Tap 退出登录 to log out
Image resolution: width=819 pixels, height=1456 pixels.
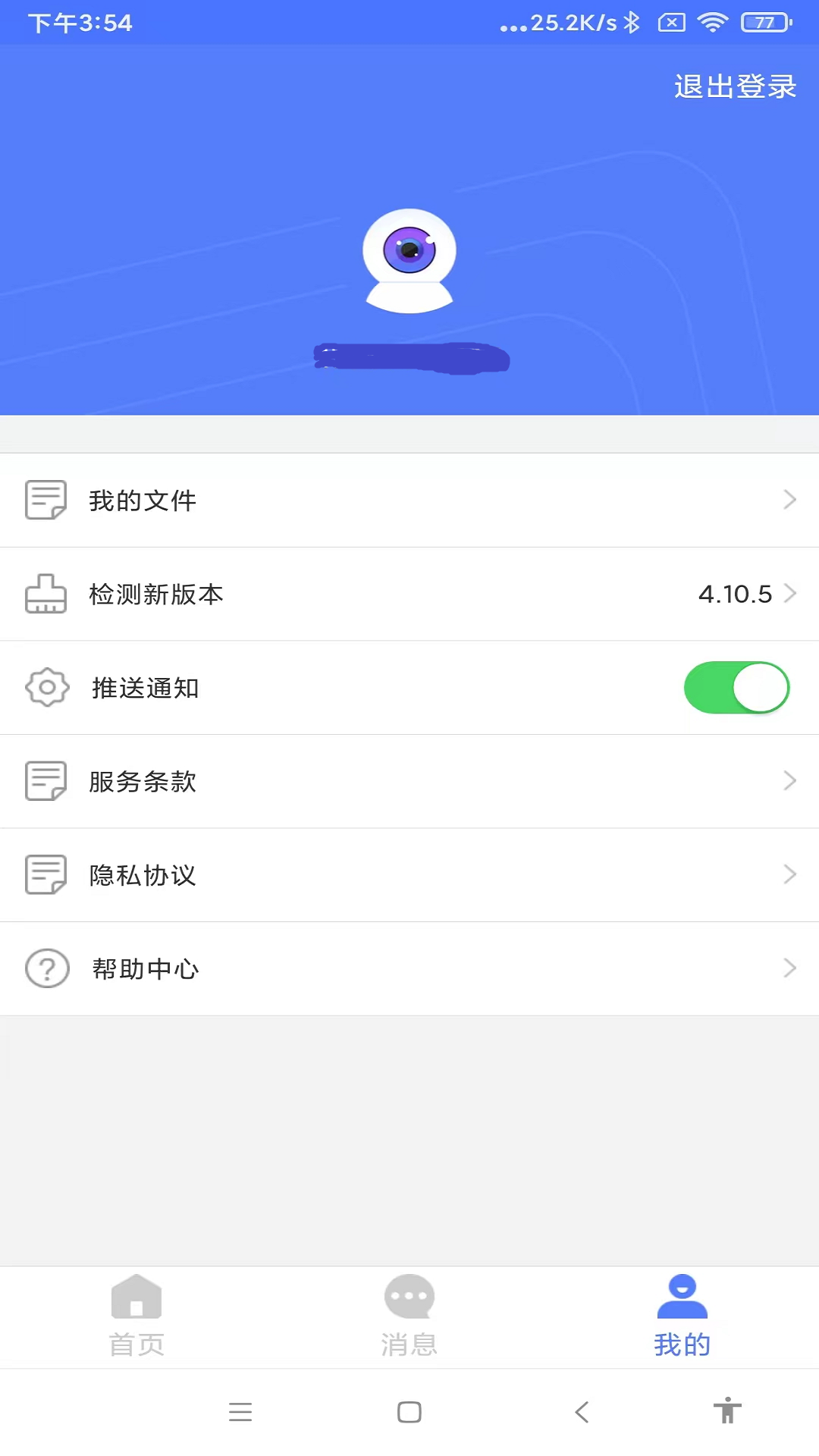click(734, 86)
